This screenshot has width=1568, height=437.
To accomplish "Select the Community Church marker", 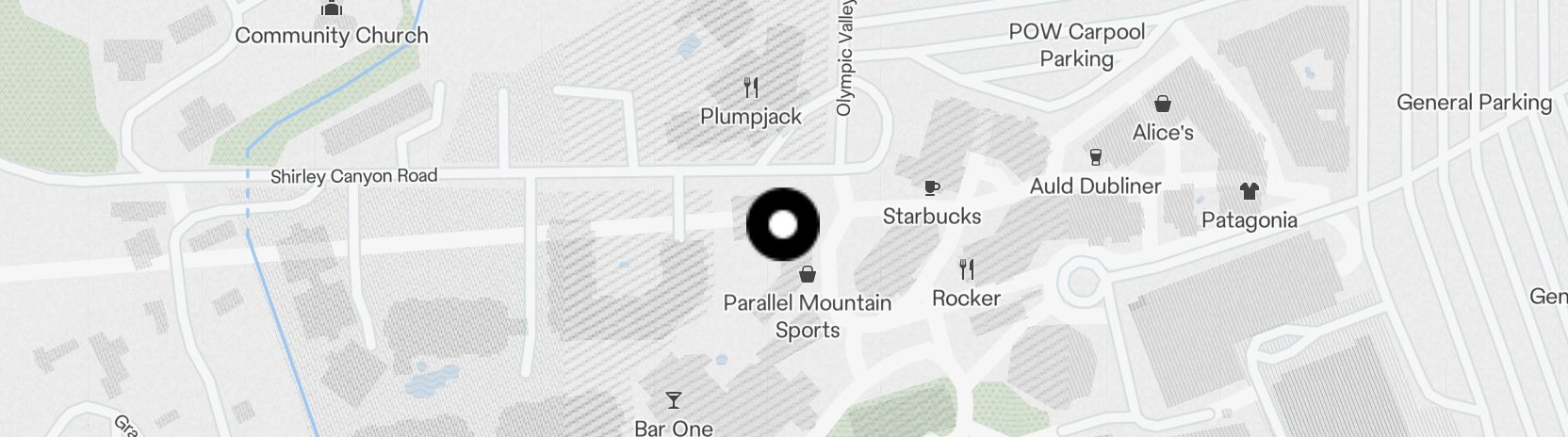I will pyautogui.click(x=331, y=9).
